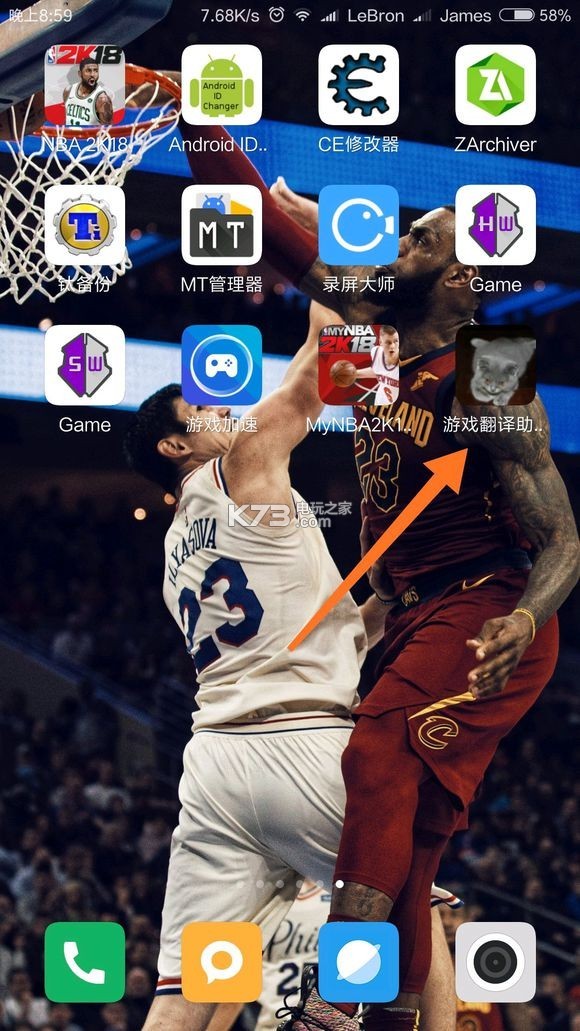Open the Camera app in the dock
This screenshot has height=1031, width=580.
[495, 962]
